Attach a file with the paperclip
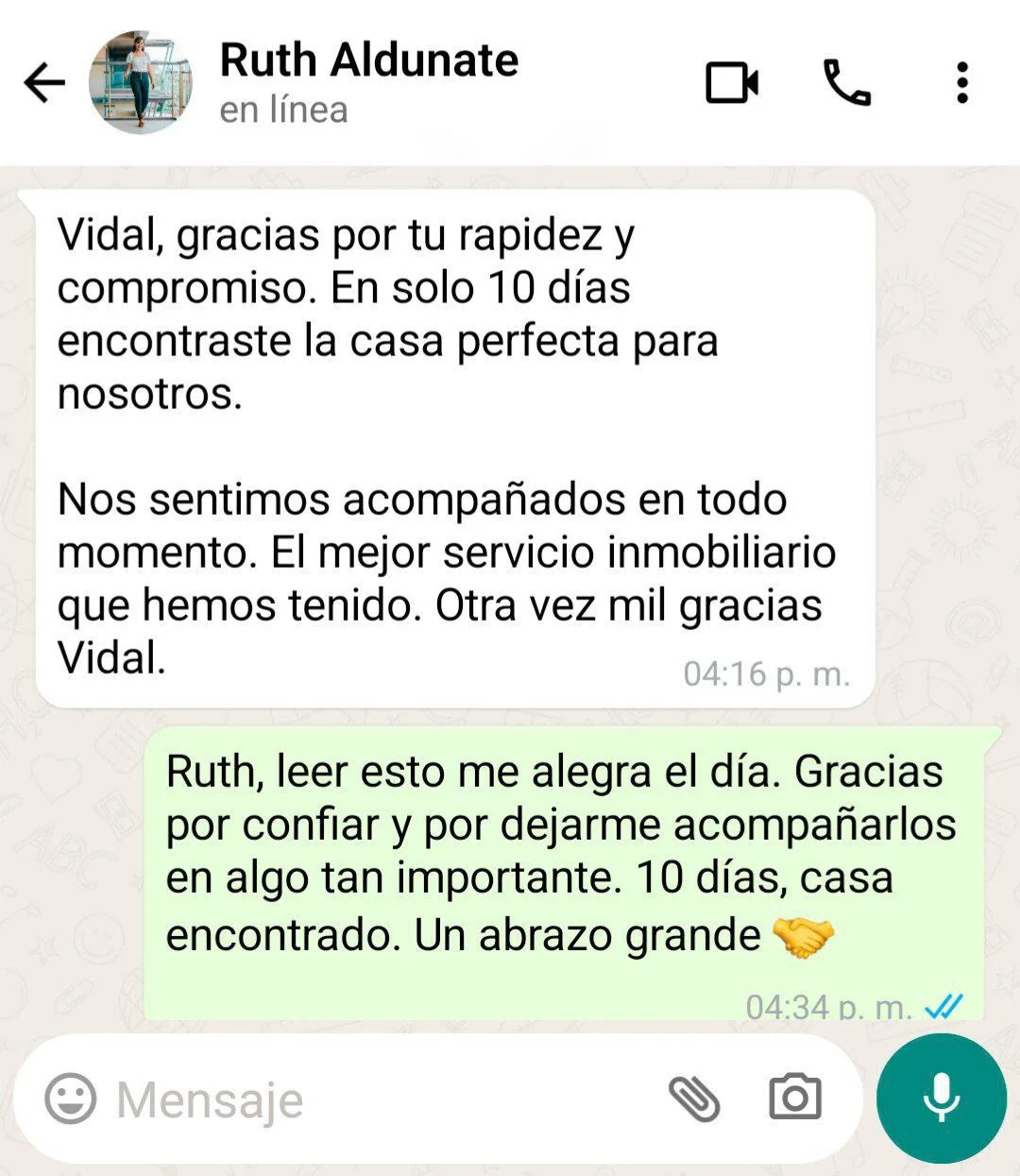This screenshot has width=1020, height=1176. coord(694,1099)
